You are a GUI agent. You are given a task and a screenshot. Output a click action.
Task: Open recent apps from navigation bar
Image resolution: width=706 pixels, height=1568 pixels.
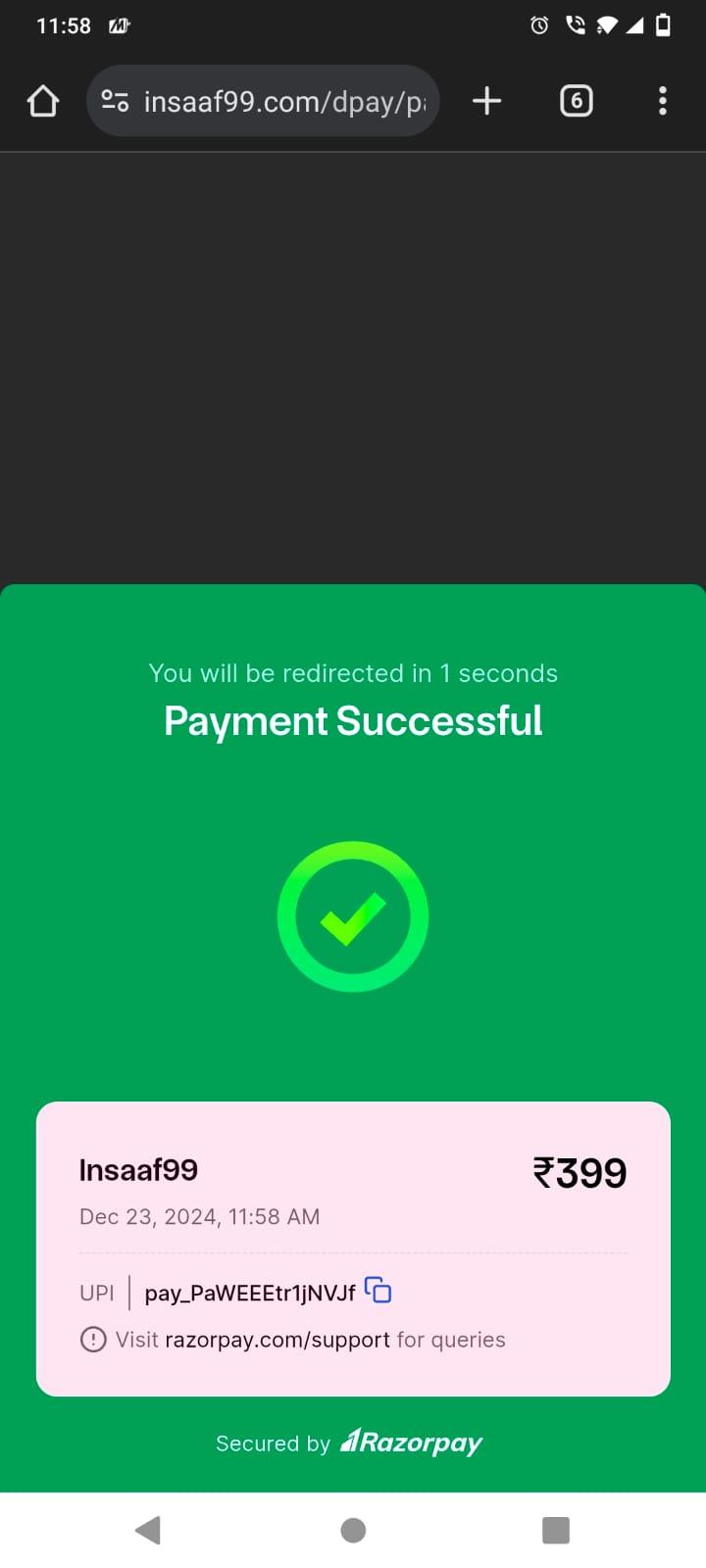[x=556, y=1530]
